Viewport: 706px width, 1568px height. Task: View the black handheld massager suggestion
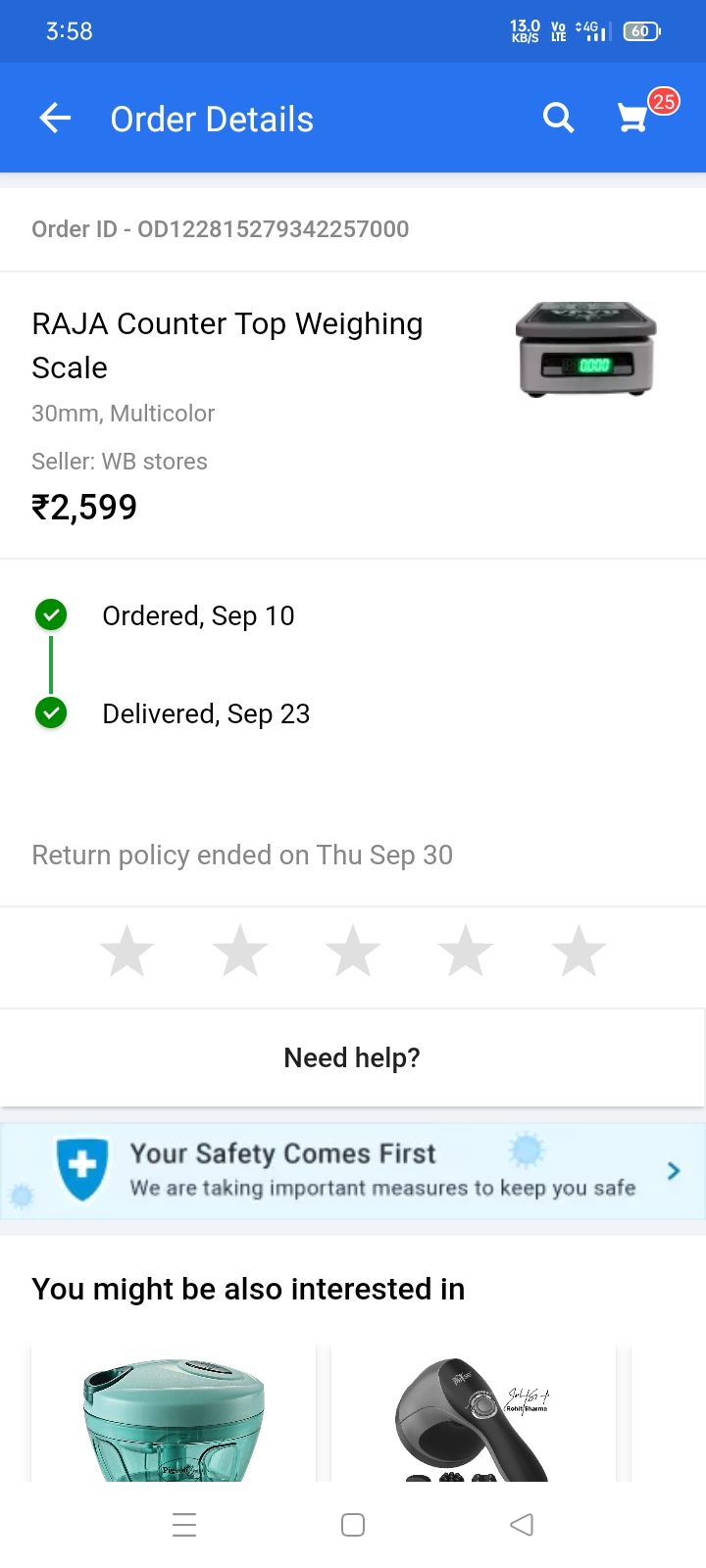coord(474,1416)
